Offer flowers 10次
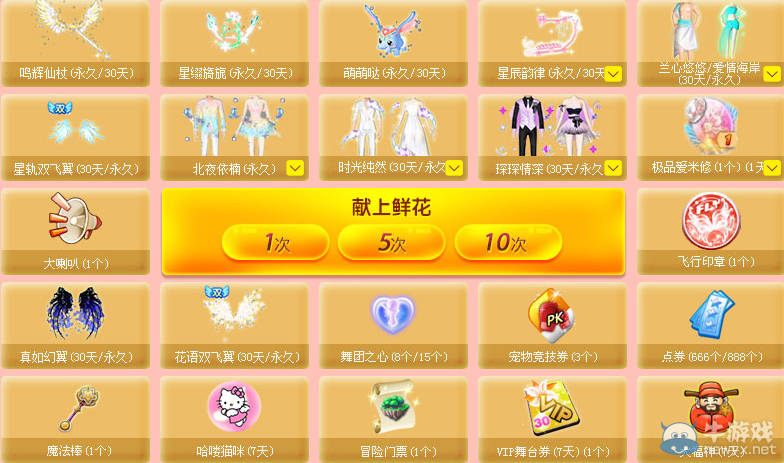The image size is (784, 463). (507, 242)
